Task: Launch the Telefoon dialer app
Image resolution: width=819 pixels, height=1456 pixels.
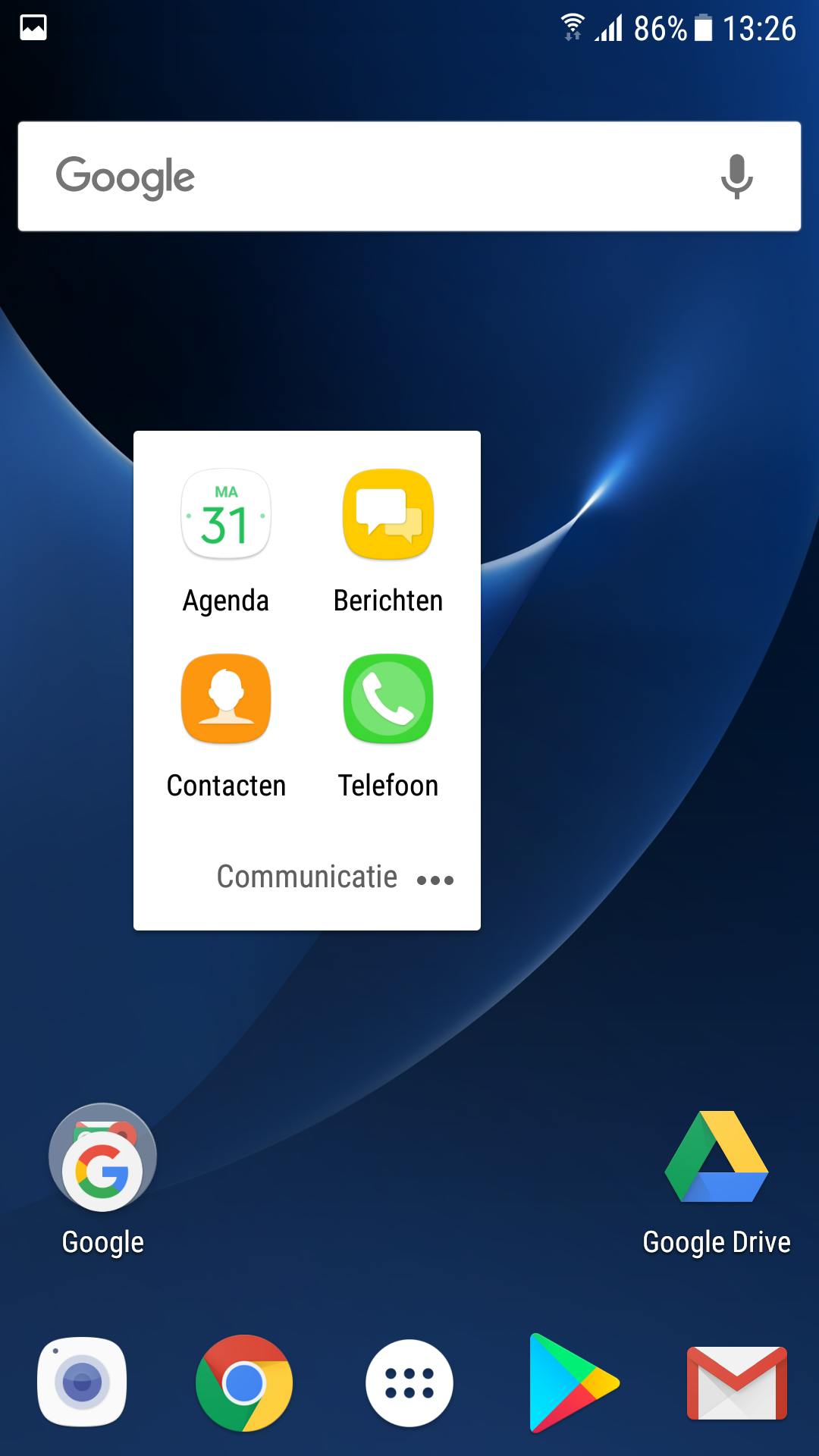Action: click(388, 699)
